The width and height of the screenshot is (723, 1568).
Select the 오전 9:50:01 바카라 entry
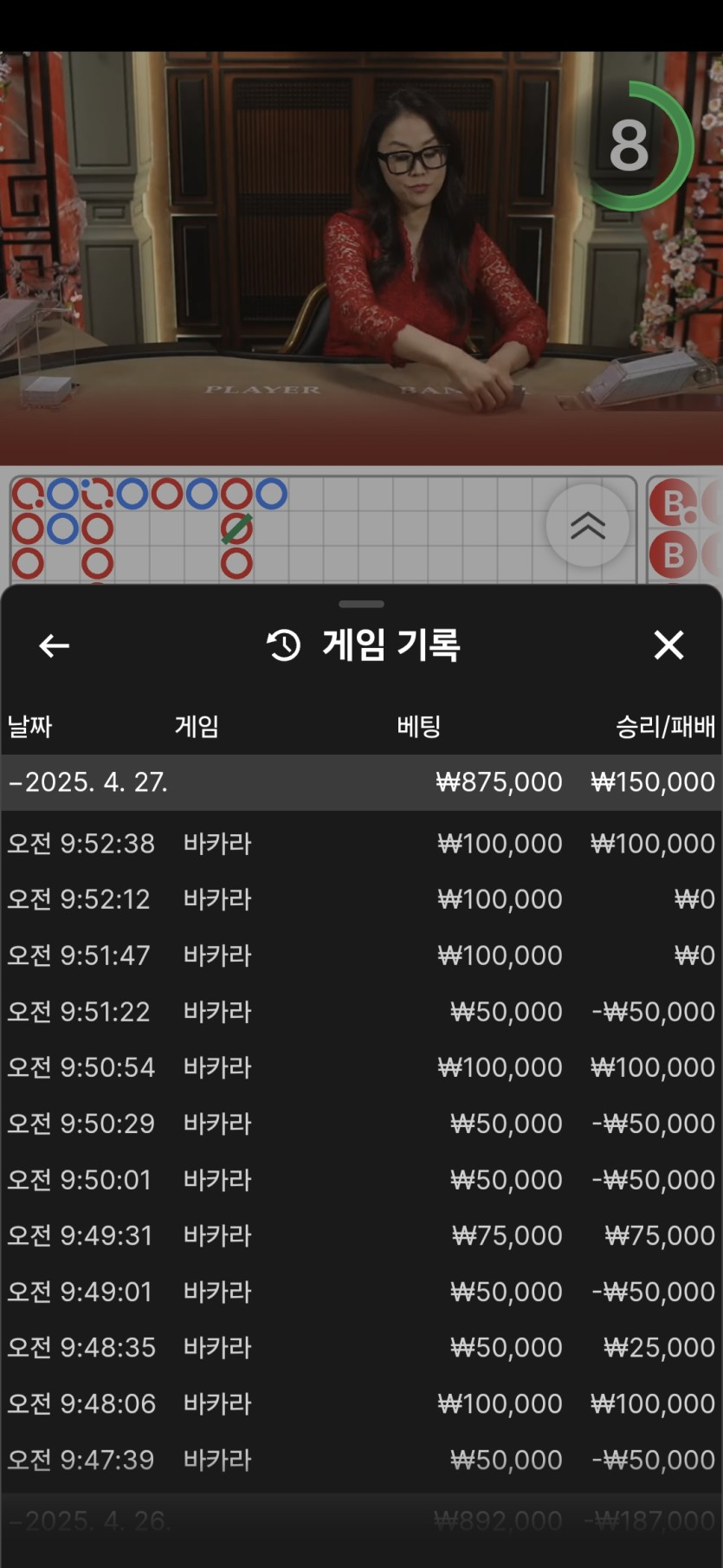tap(361, 1179)
